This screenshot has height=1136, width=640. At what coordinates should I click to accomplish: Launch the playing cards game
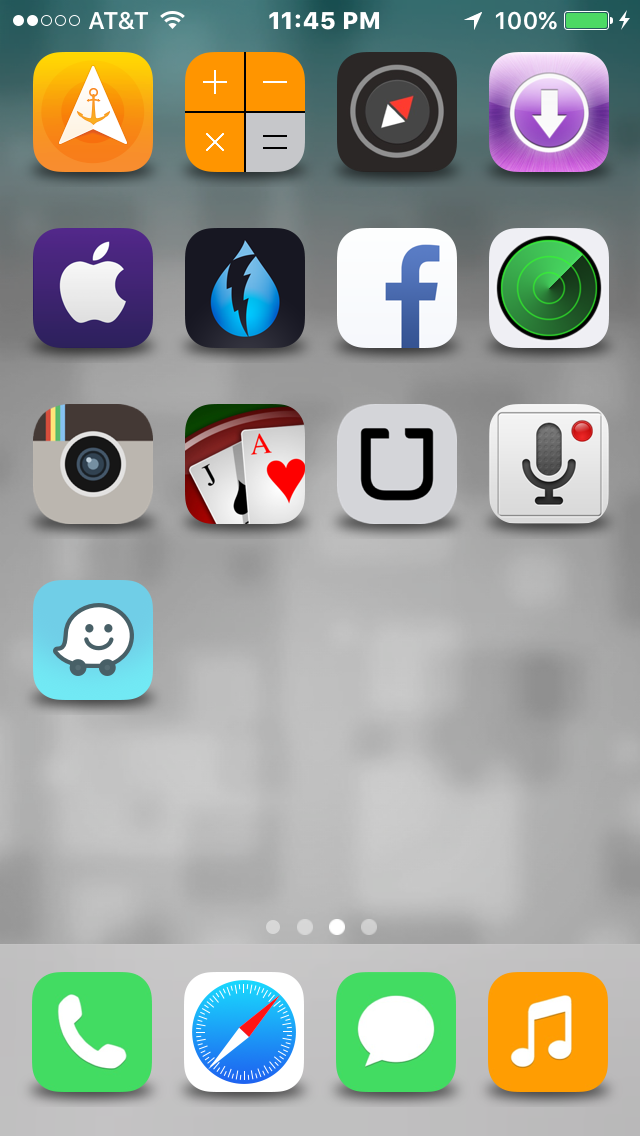click(x=245, y=464)
